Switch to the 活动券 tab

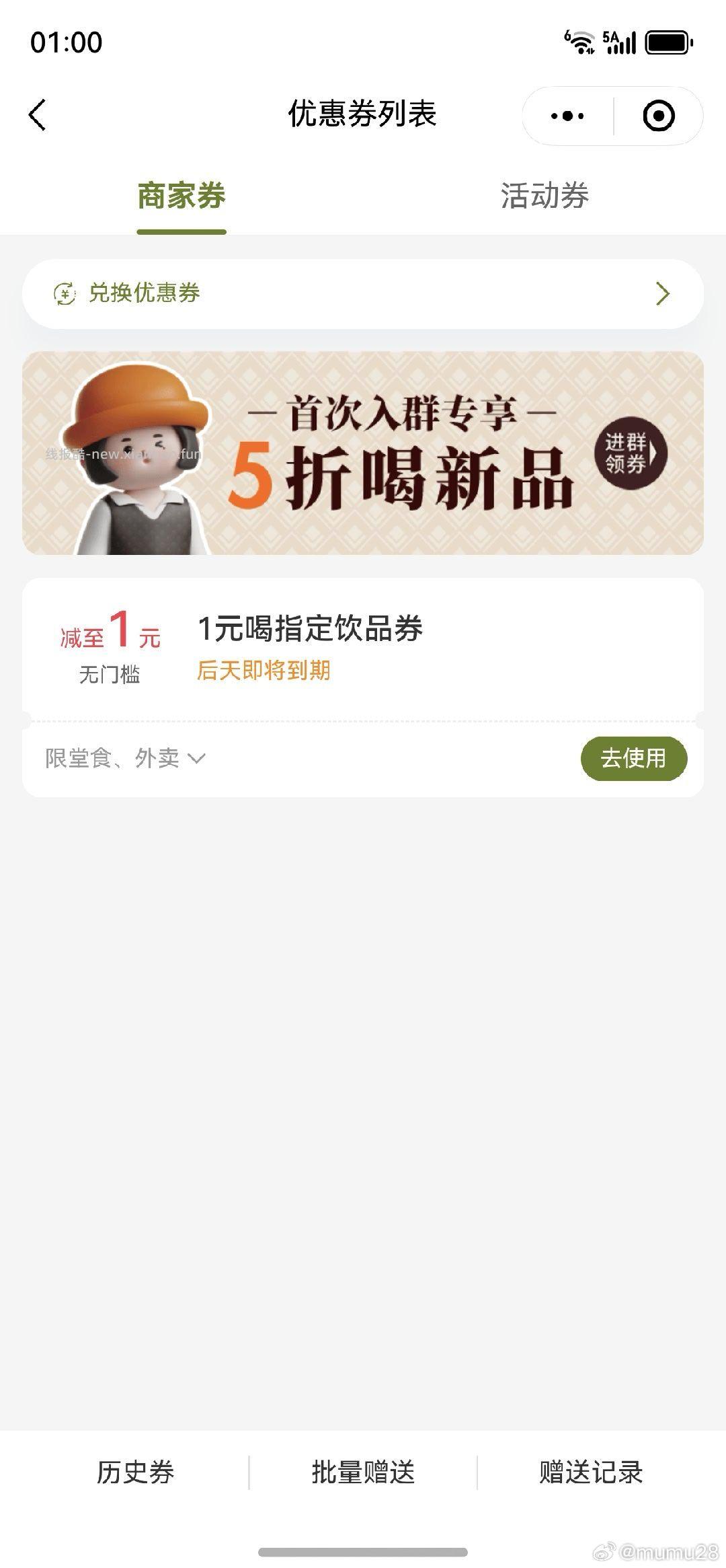pos(546,195)
